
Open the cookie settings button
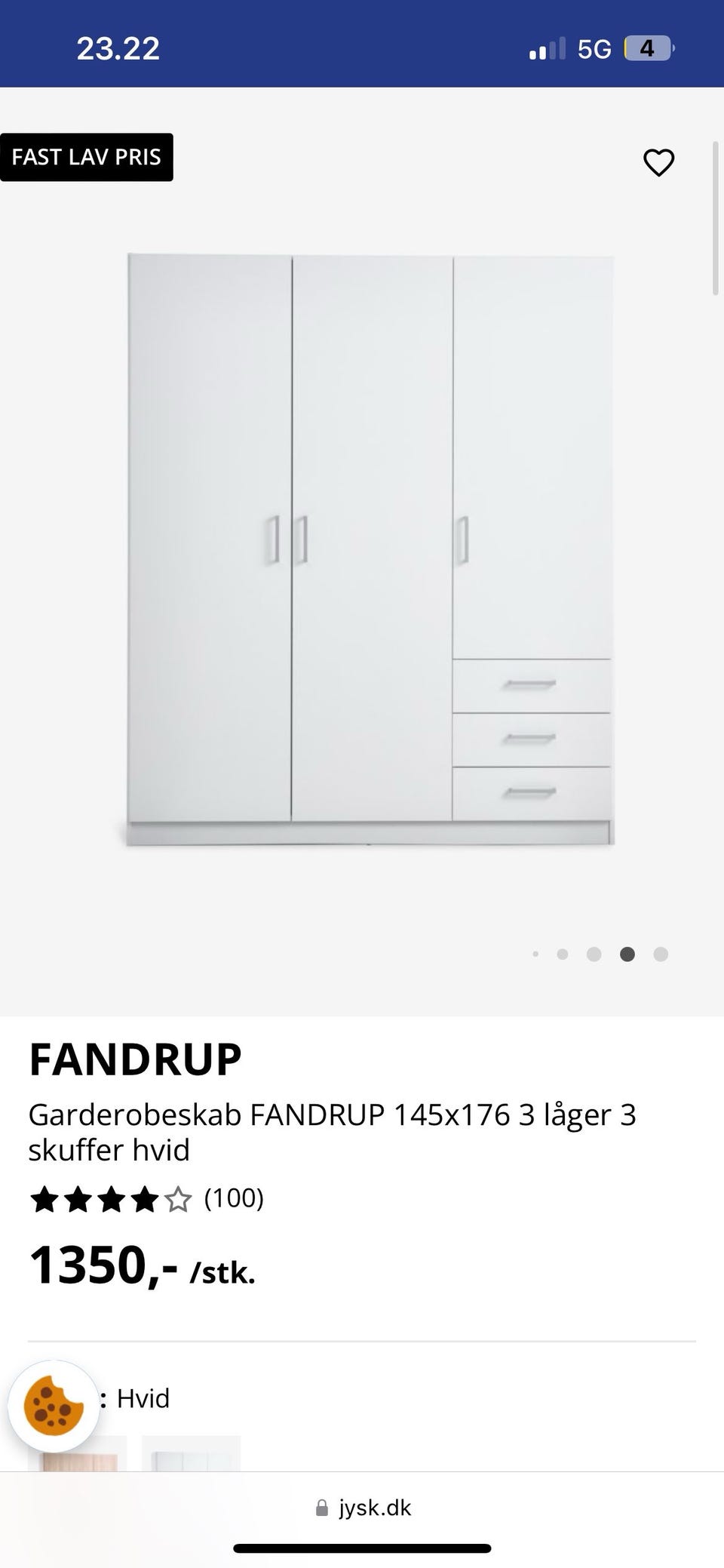54,1406
